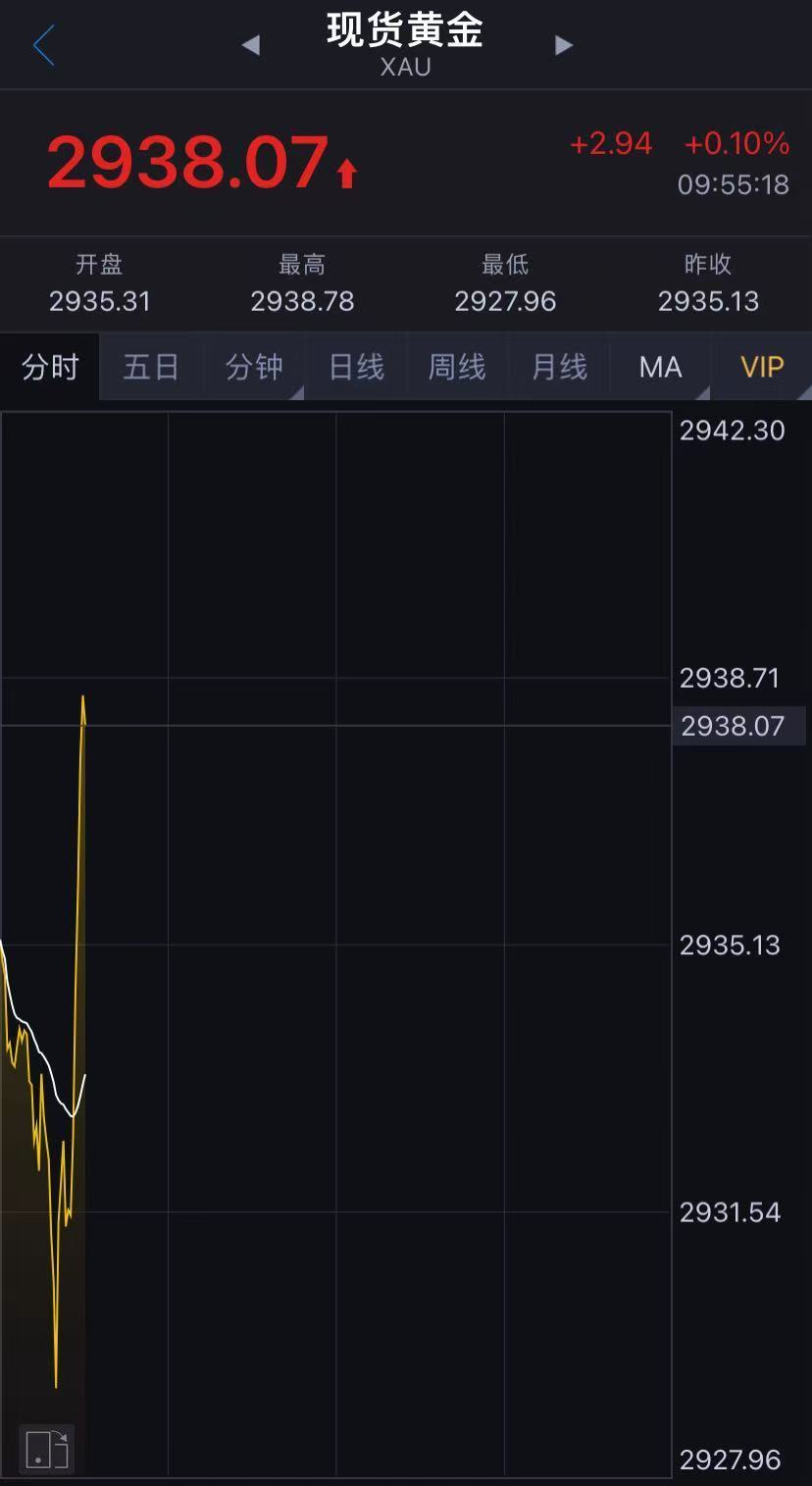Switch to the 分时 chart tab
Screen dimensions: 812x1486
click(50, 367)
